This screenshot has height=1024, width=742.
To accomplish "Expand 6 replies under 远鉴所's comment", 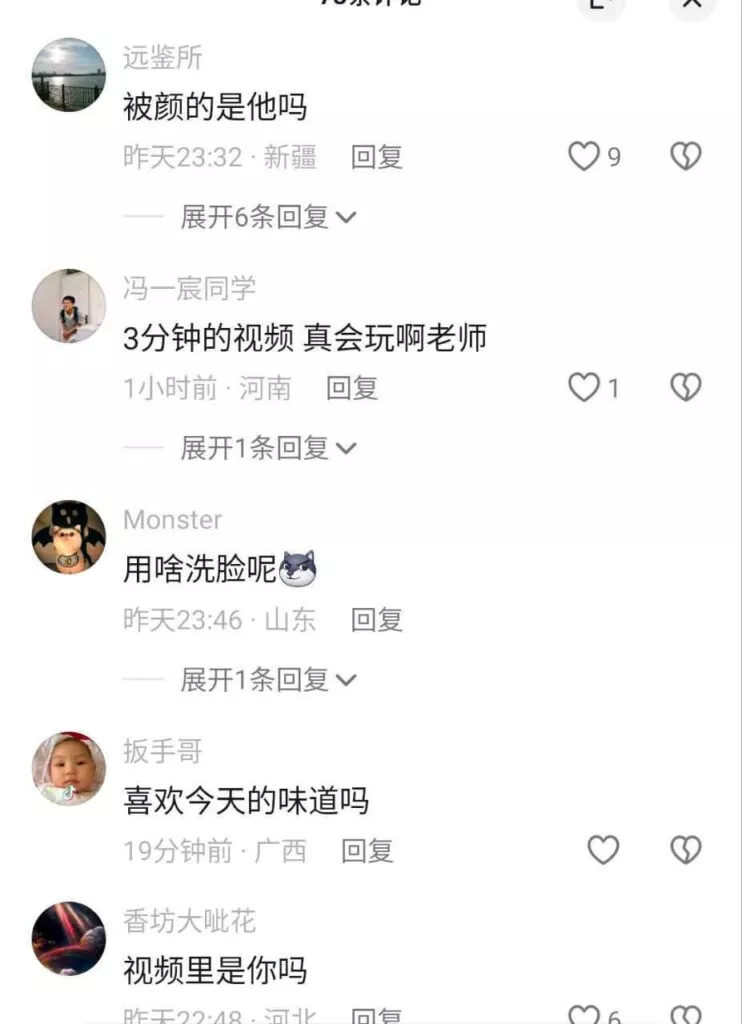I will click(268, 216).
